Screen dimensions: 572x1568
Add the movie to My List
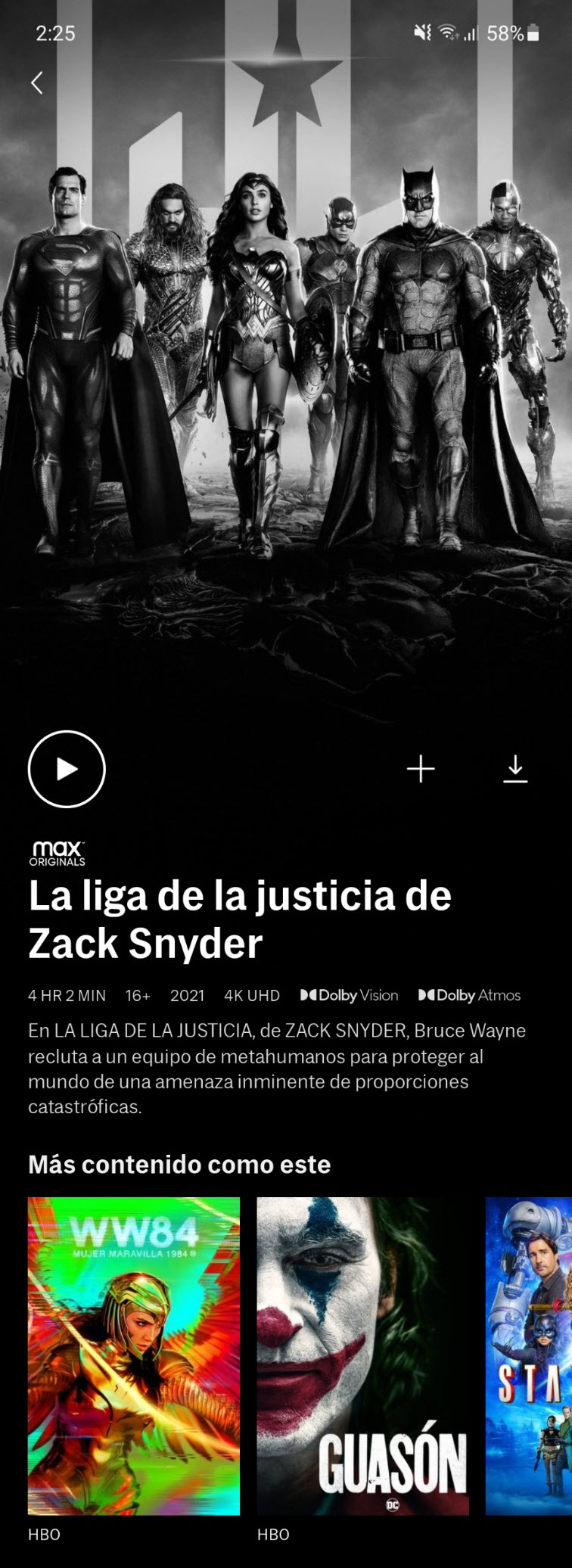pyautogui.click(x=421, y=769)
